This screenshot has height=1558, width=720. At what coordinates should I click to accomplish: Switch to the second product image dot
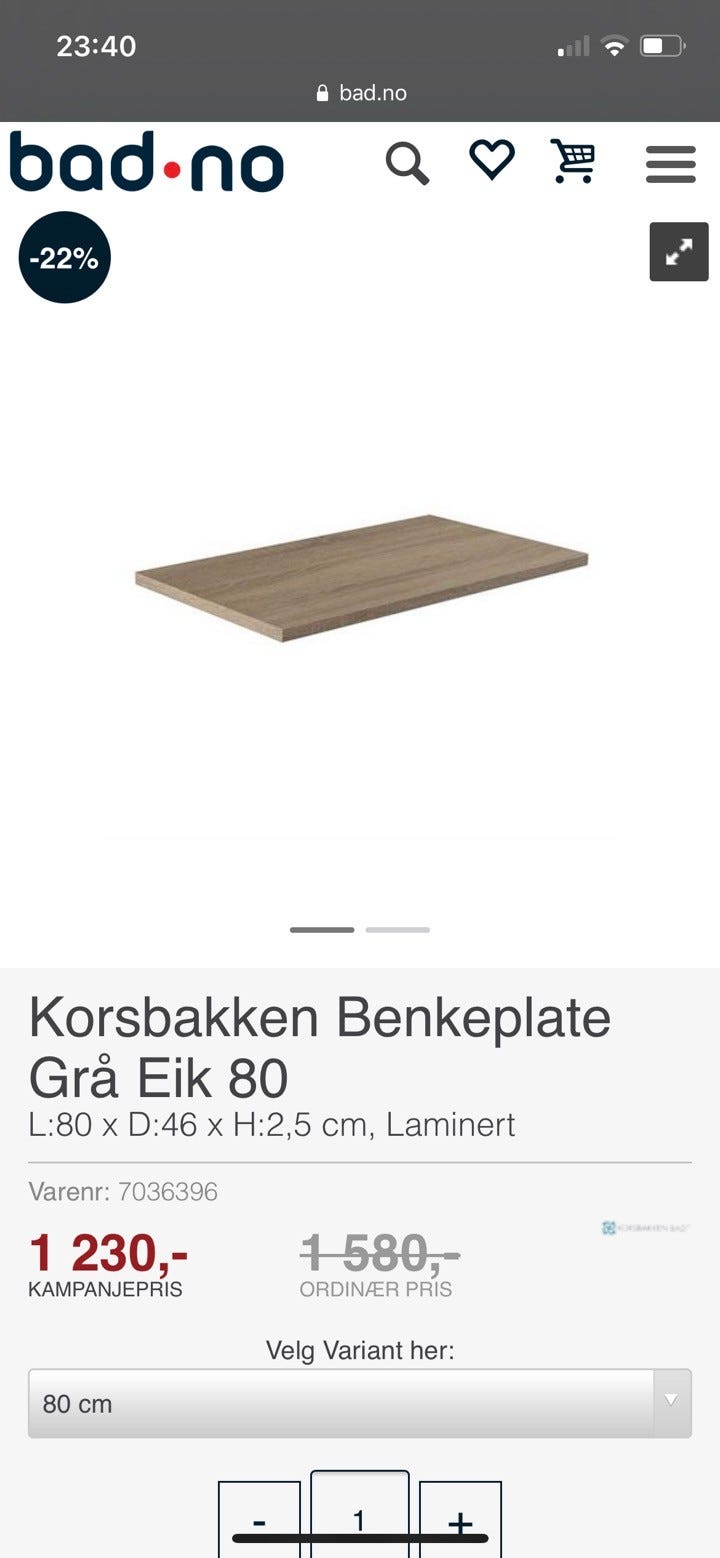397,929
